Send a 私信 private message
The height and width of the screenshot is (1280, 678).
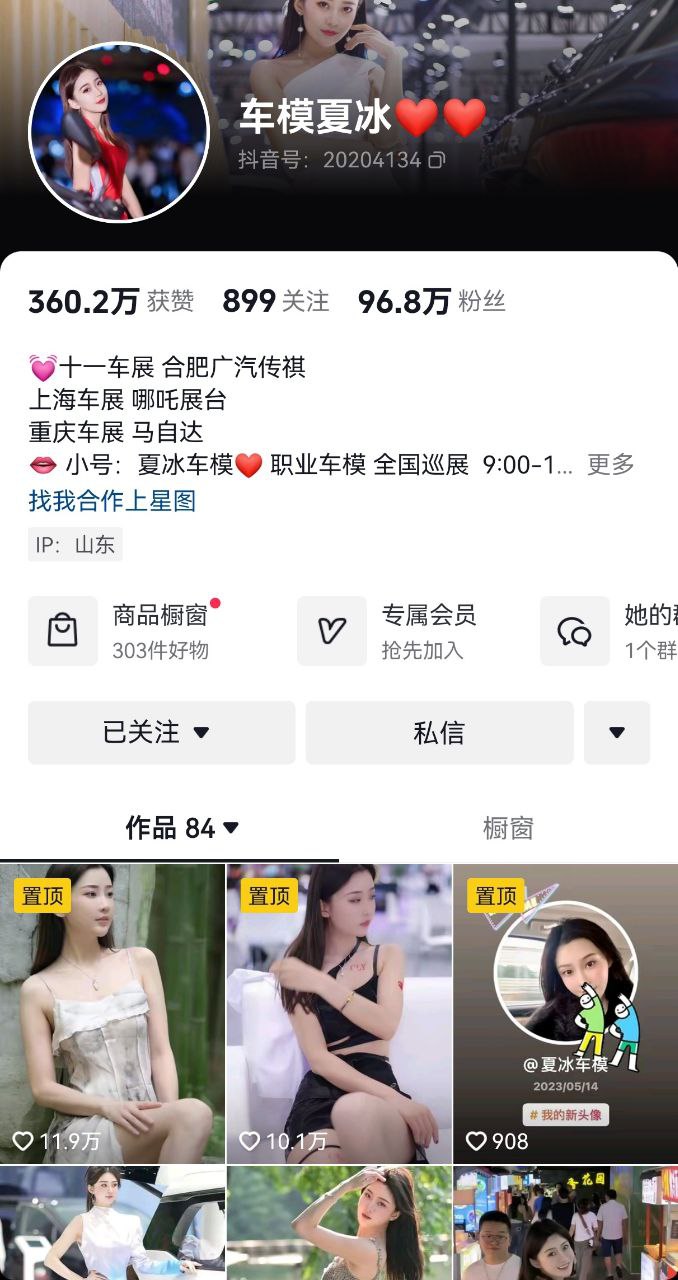pos(439,732)
